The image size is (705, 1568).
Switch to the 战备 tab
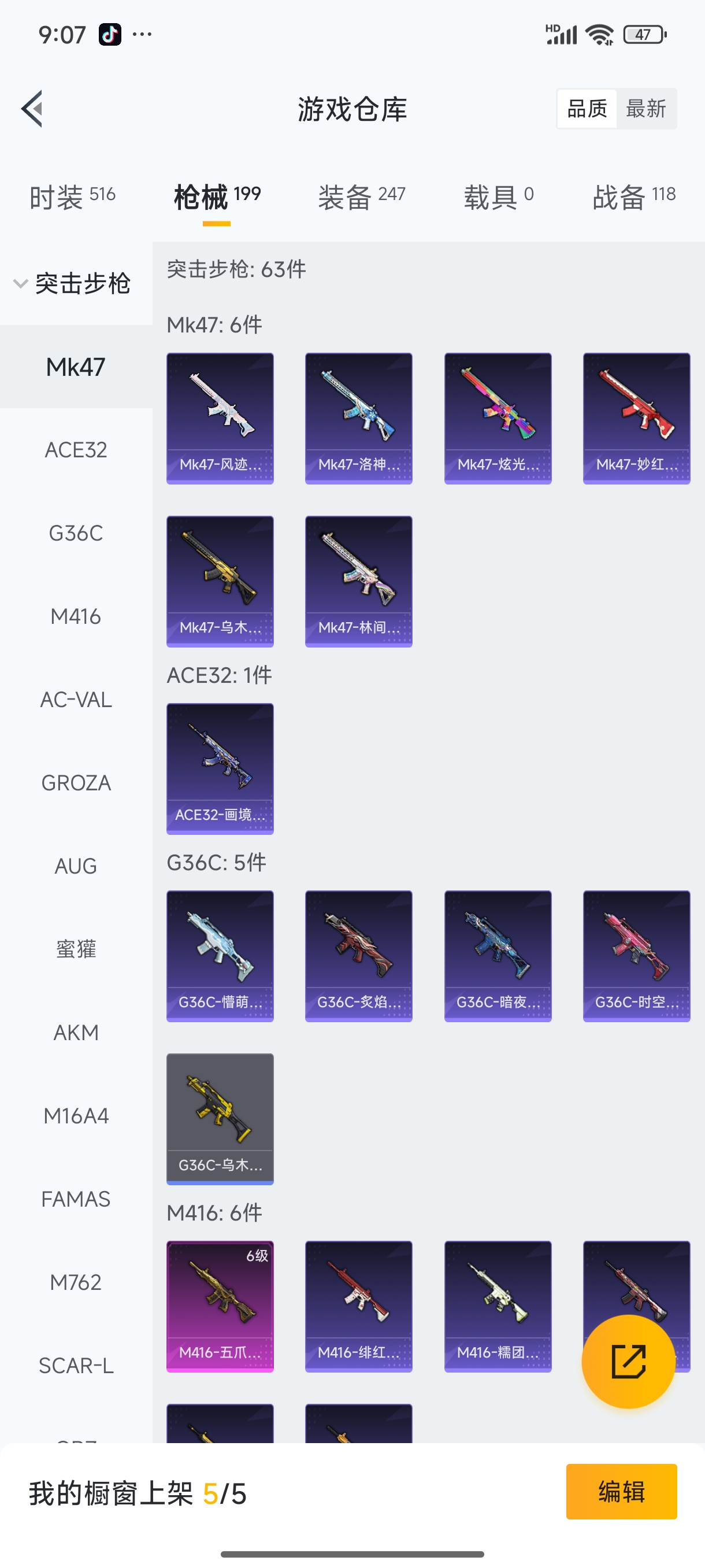pyautogui.click(x=634, y=197)
